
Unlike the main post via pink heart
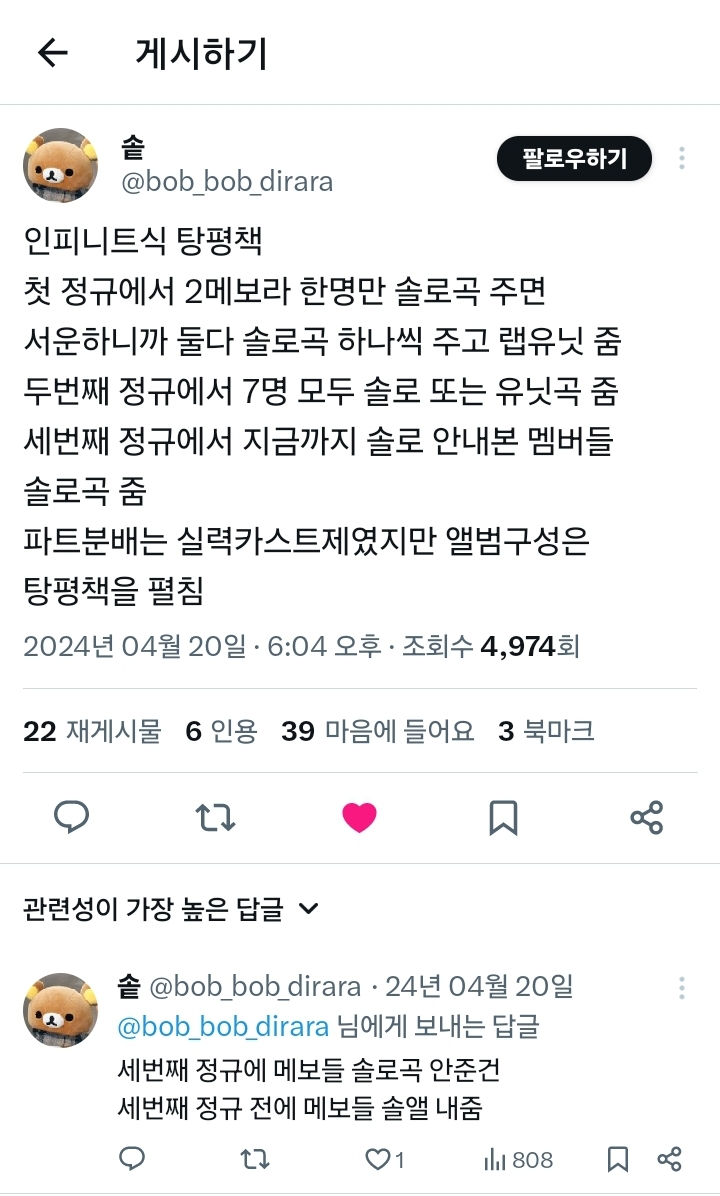[x=359, y=817]
